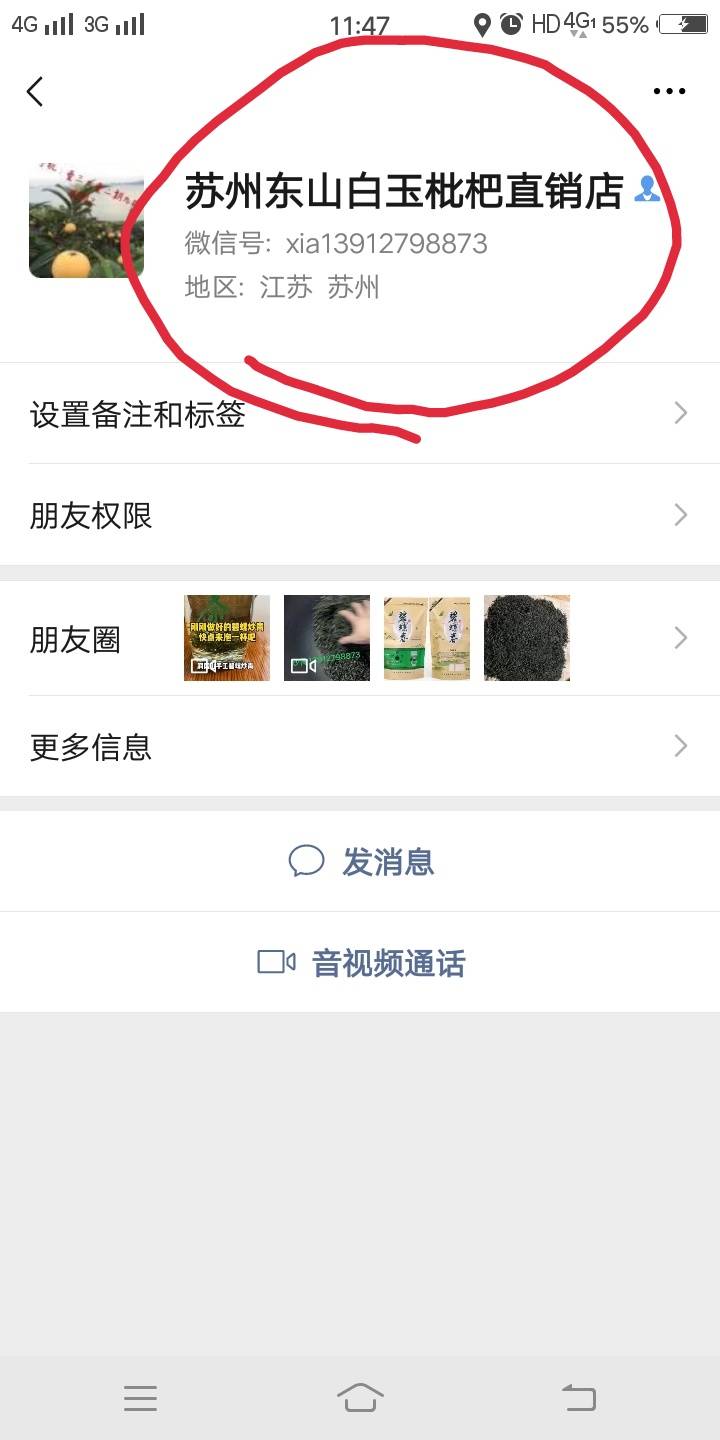Open the contact's 朋友圈 moments
This screenshot has height=1440, width=720.
[360, 638]
